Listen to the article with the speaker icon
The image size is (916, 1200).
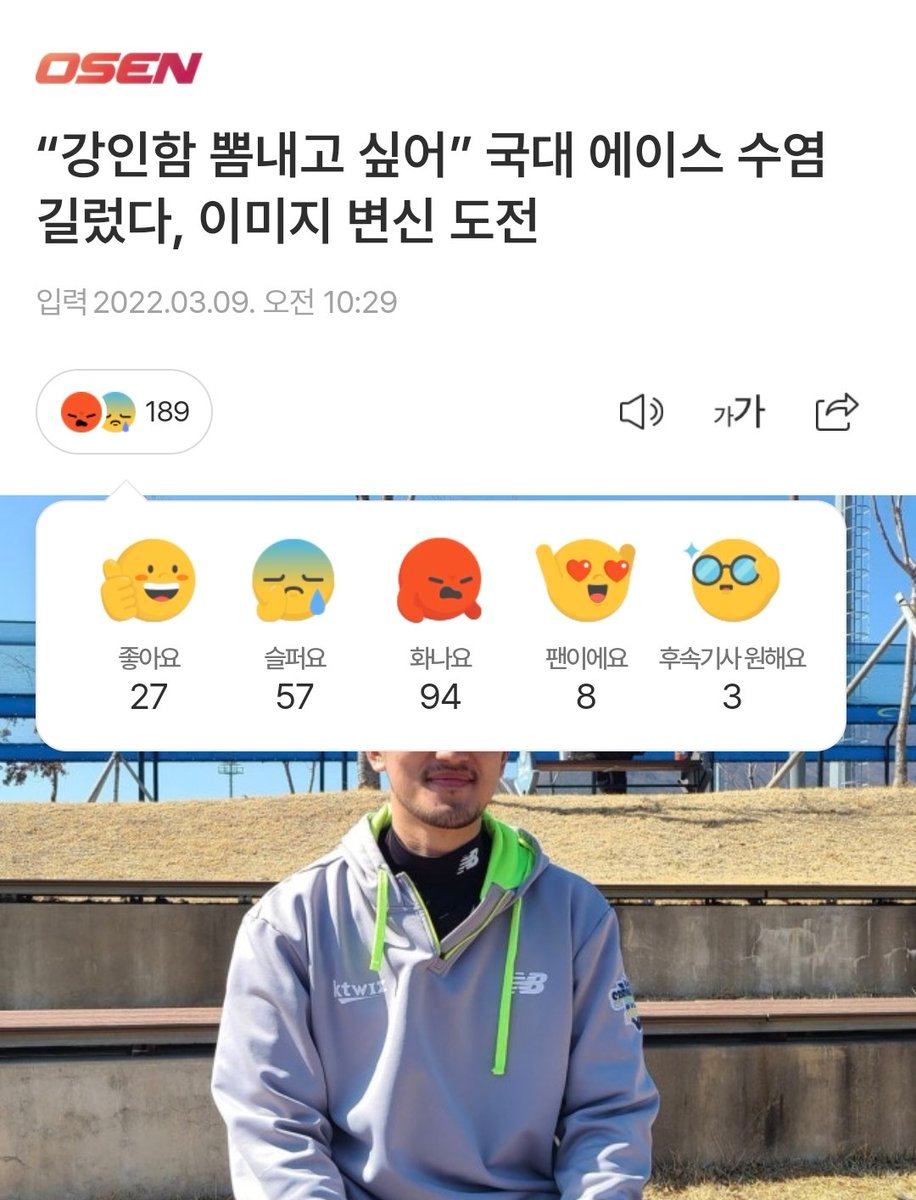click(641, 412)
